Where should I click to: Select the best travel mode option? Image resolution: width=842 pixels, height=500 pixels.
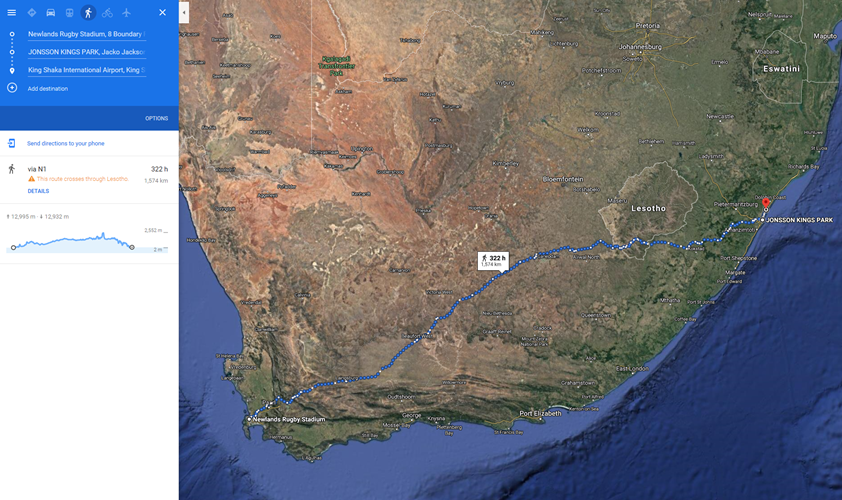[x=31, y=13]
